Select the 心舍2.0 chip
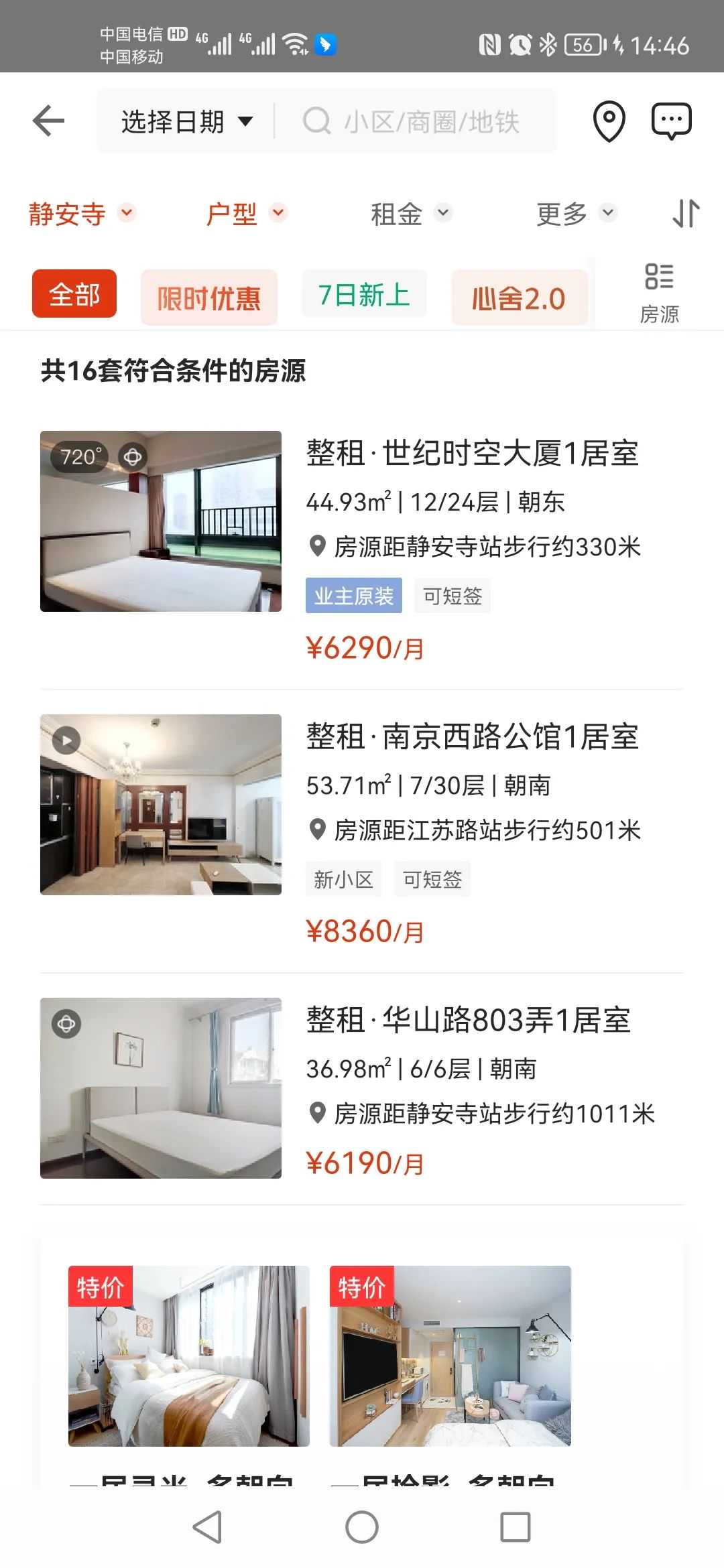The height and width of the screenshot is (1568, 724). 519,298
